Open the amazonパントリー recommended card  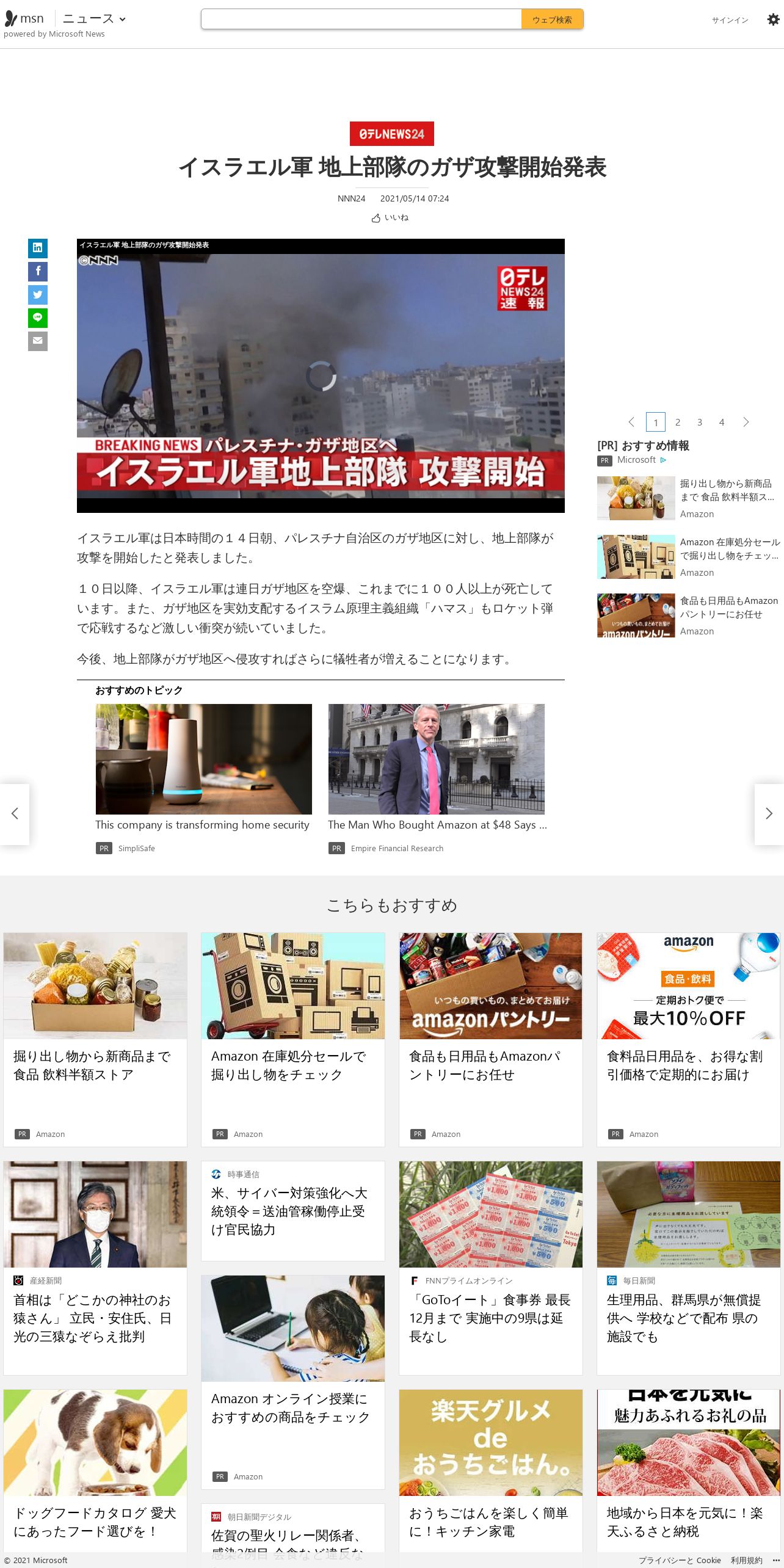[491, 1039]
